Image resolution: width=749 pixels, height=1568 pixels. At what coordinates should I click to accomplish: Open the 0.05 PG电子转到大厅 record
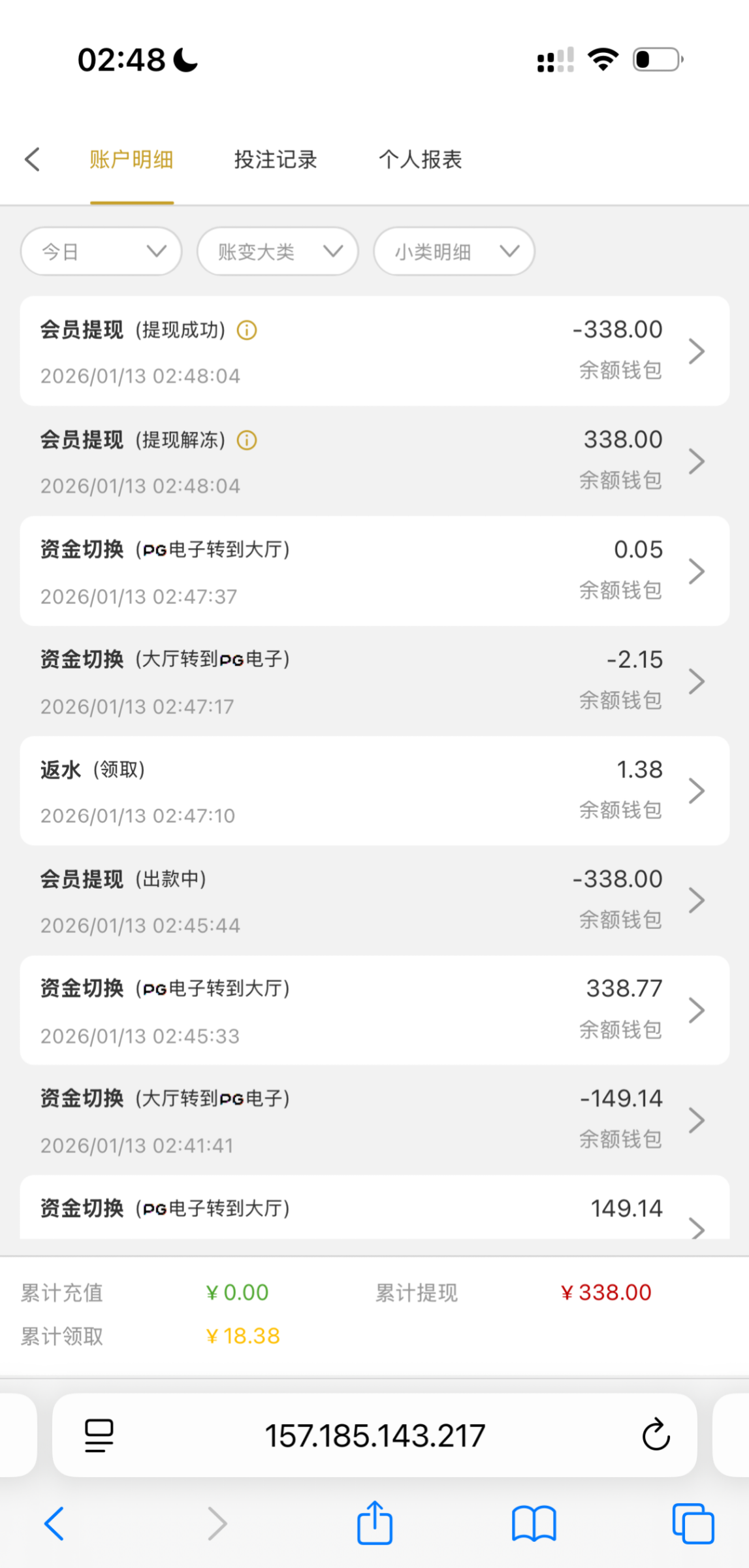[374, 572]
